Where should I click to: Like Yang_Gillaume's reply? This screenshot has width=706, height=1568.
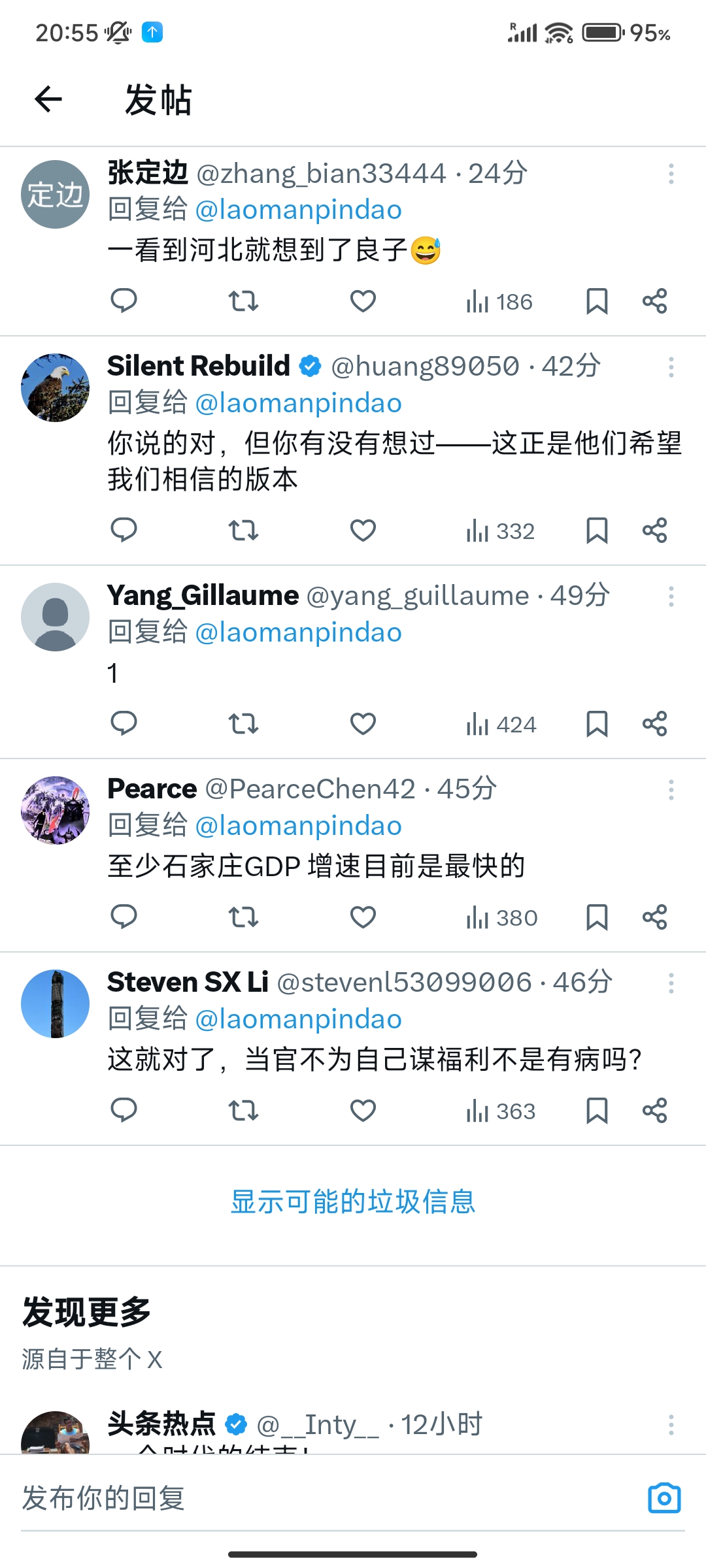[363, 724]
